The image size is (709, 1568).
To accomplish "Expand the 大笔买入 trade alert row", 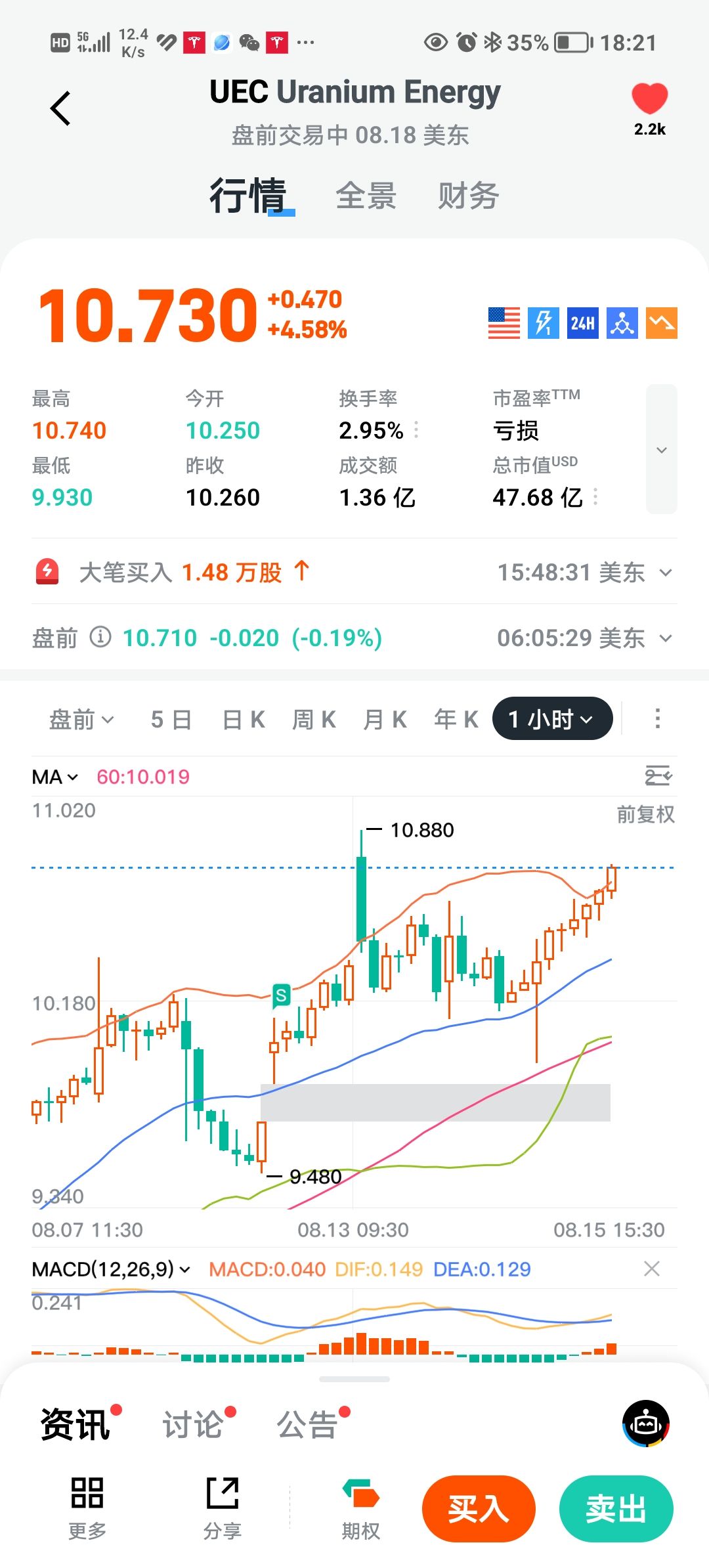I will (666, 573).
